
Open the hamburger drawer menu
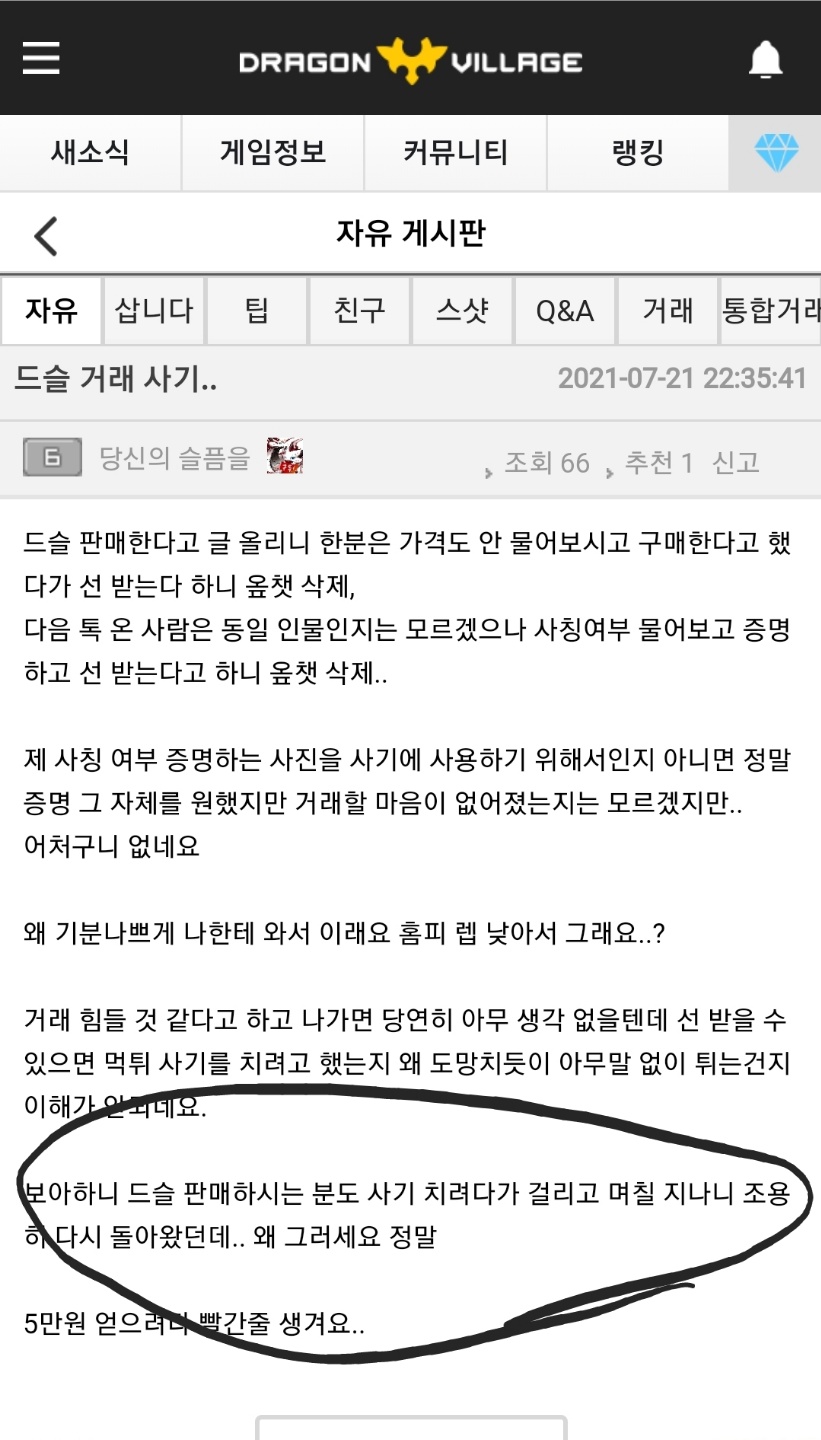point(42,58)
